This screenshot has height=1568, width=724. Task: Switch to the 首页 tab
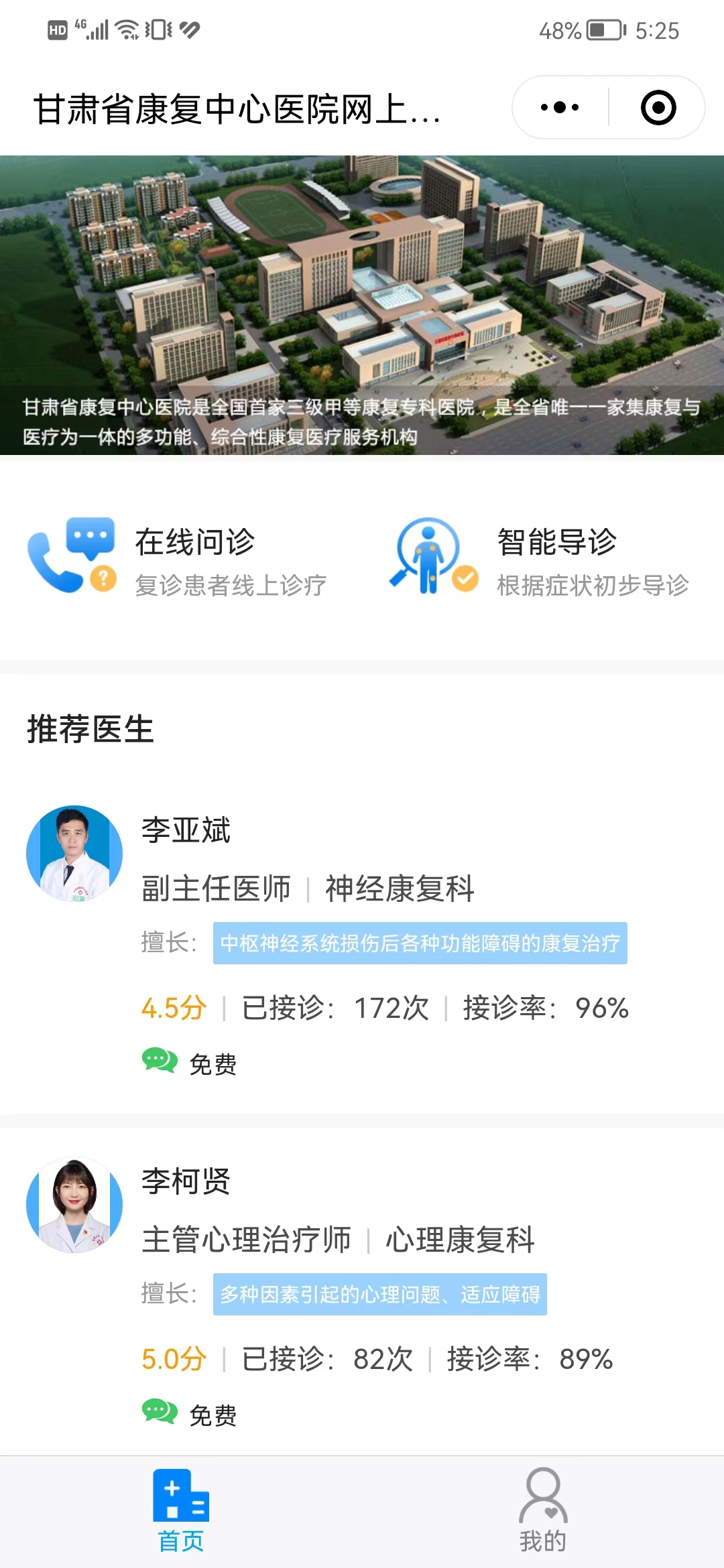(x=181, y=1511)
